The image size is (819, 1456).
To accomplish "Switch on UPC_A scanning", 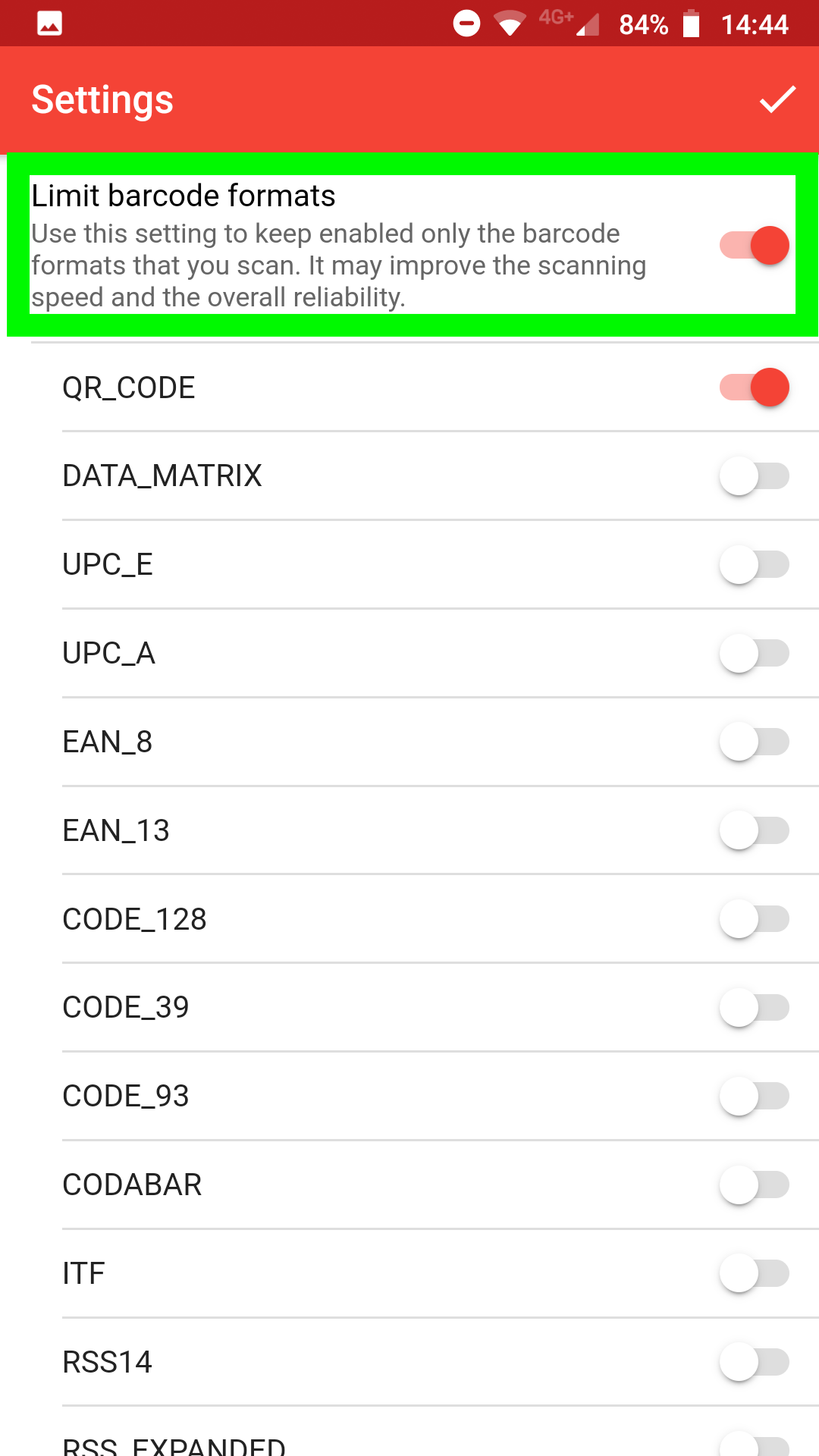I will pyautogui.click(x=755, y=653).
